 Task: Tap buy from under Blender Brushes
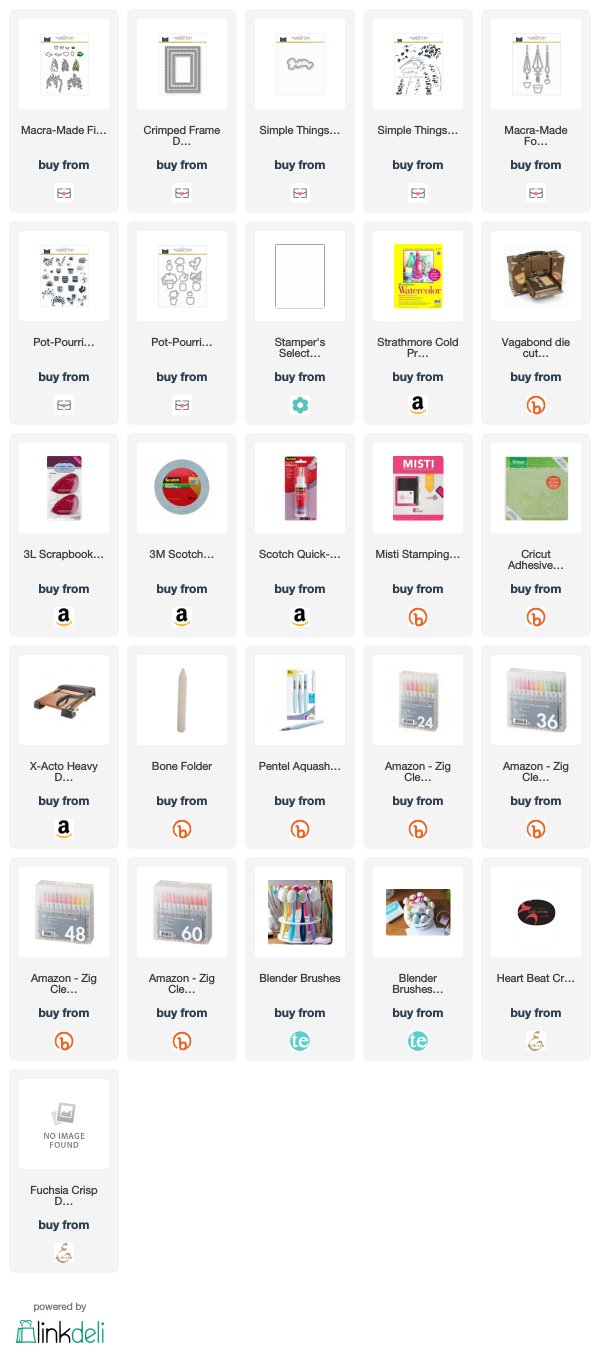tap(300, 1013)
